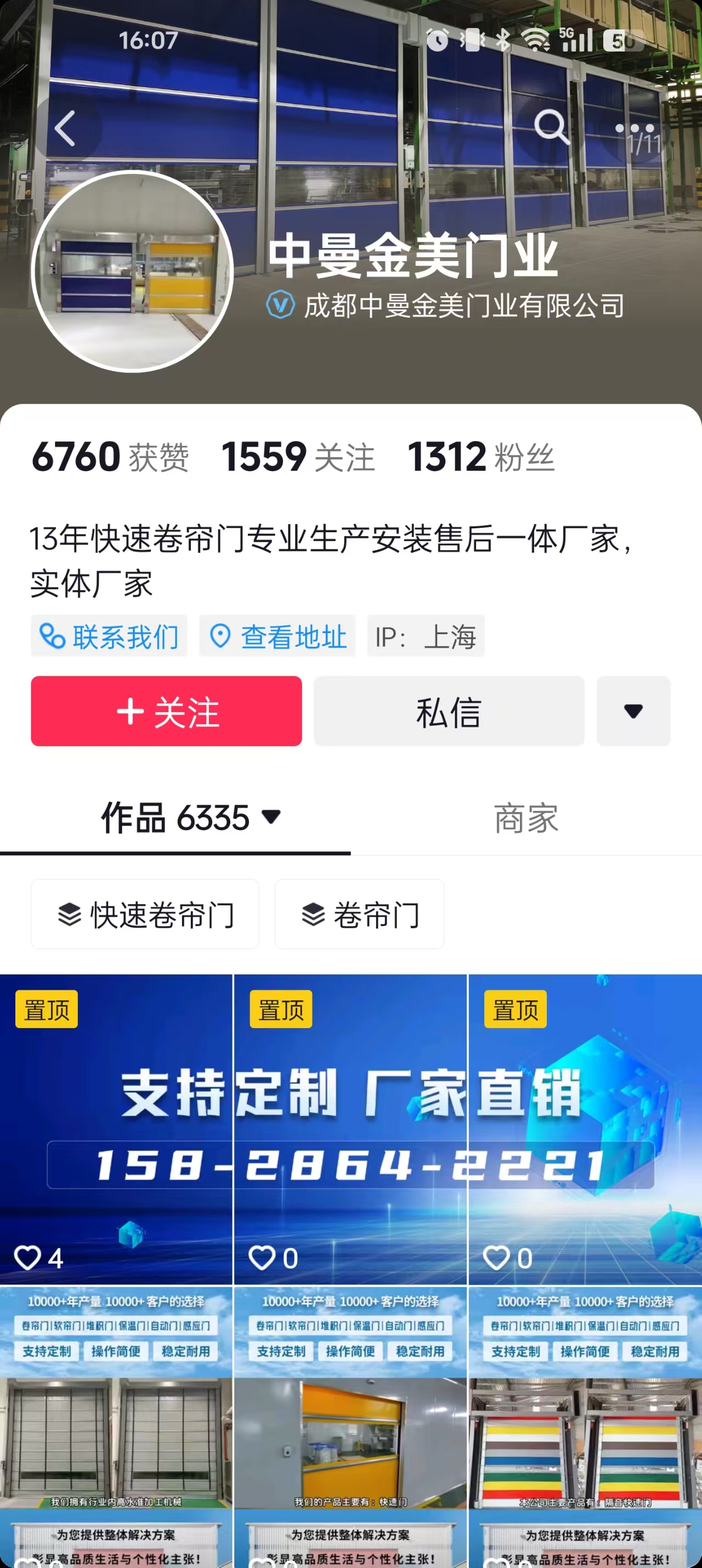The height and width of the screenshot is (1568, 702).
Task: Select the 快速卷帘门 collection chip
Action: click(145, 914)
